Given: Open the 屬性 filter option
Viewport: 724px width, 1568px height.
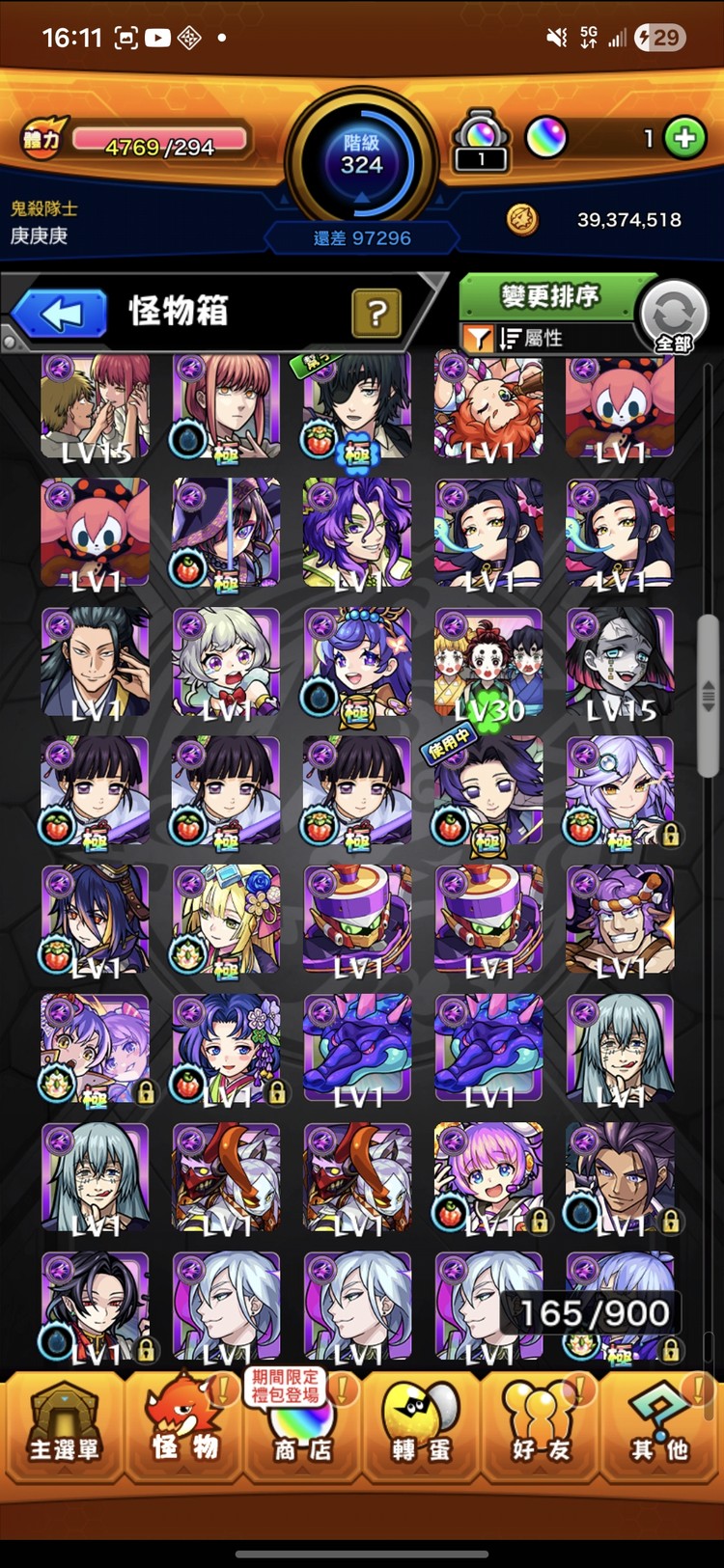Looking at the screenshot, I should (x=529, y=338).
